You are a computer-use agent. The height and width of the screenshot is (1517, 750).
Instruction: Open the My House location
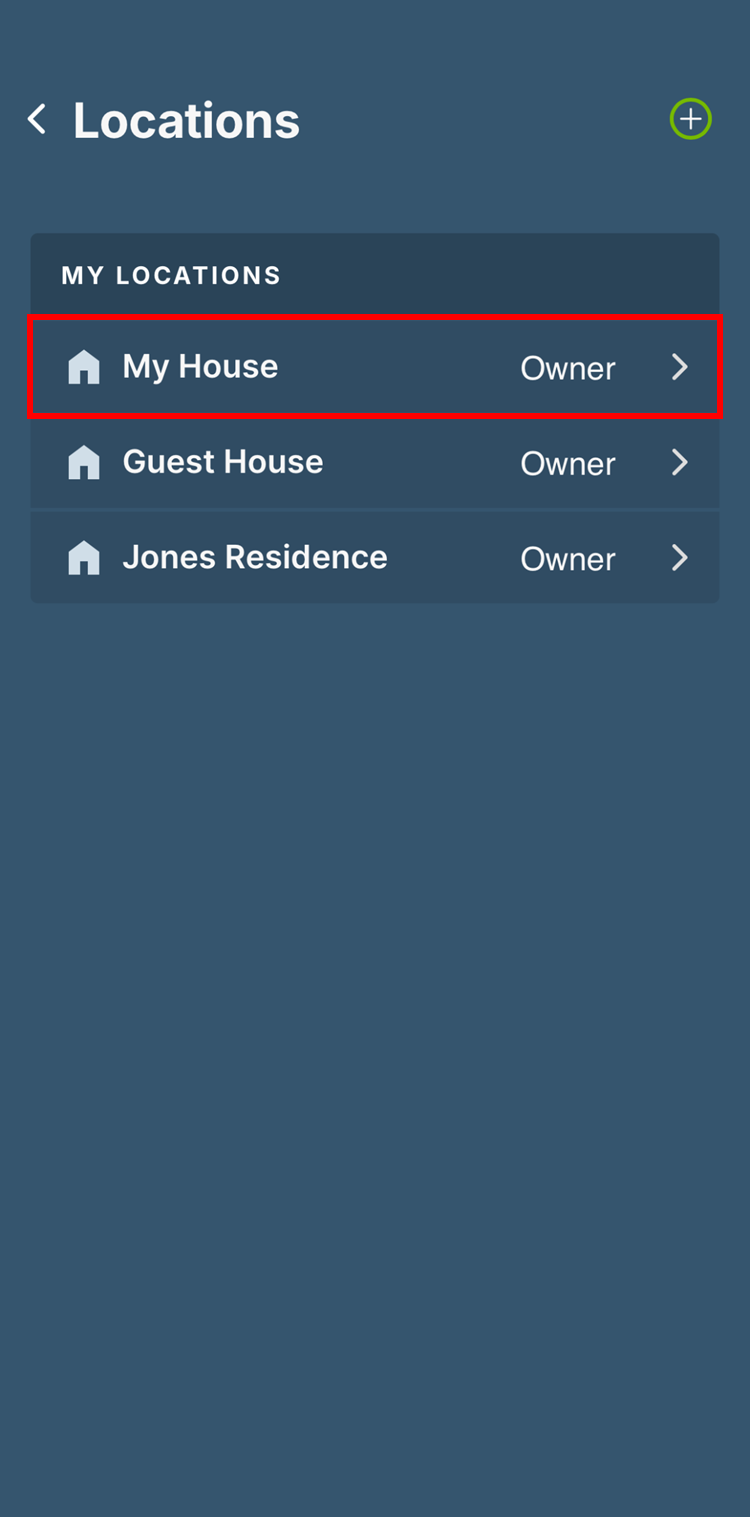click(x=374, y=367)
